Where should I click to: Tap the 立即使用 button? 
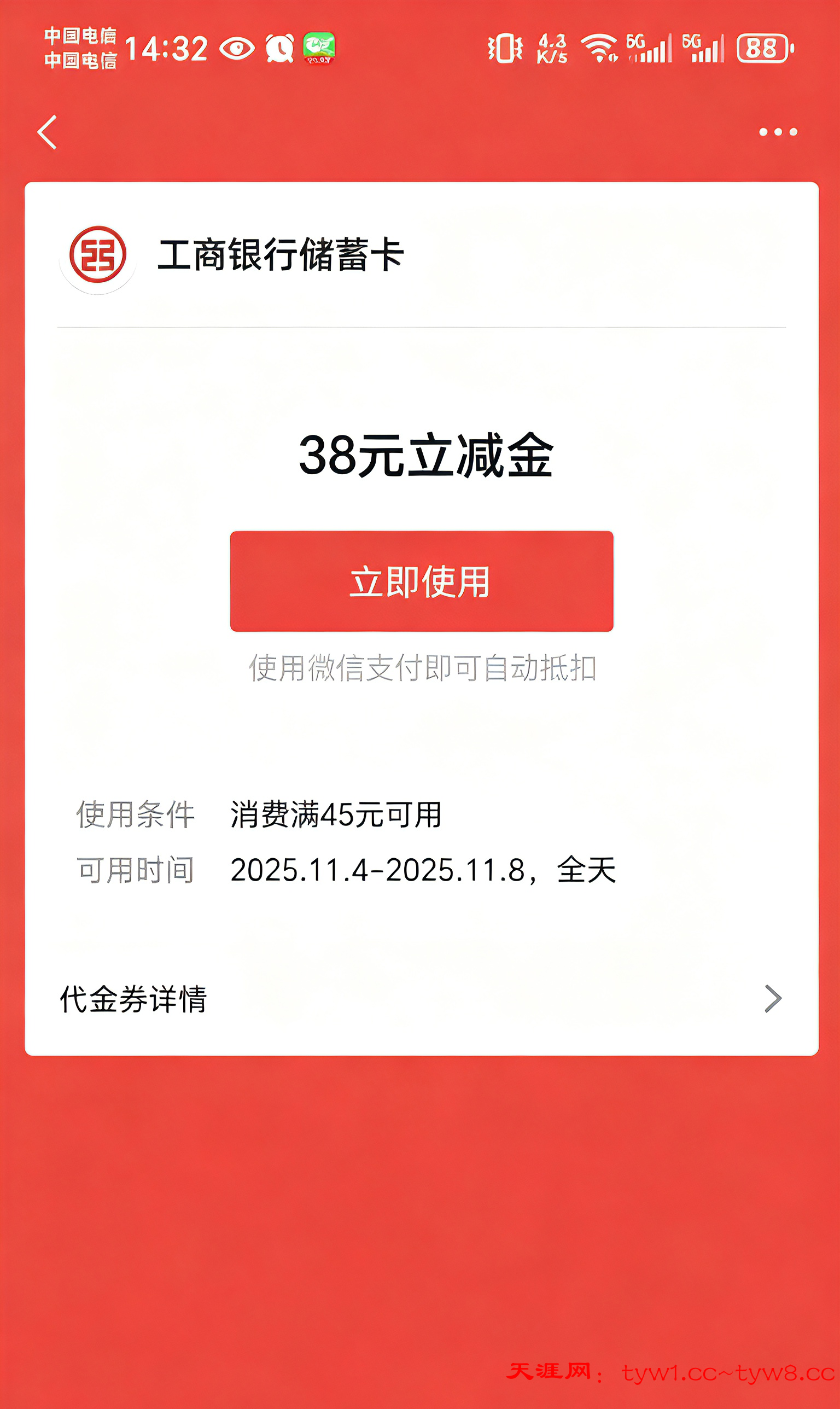point(421,581)
